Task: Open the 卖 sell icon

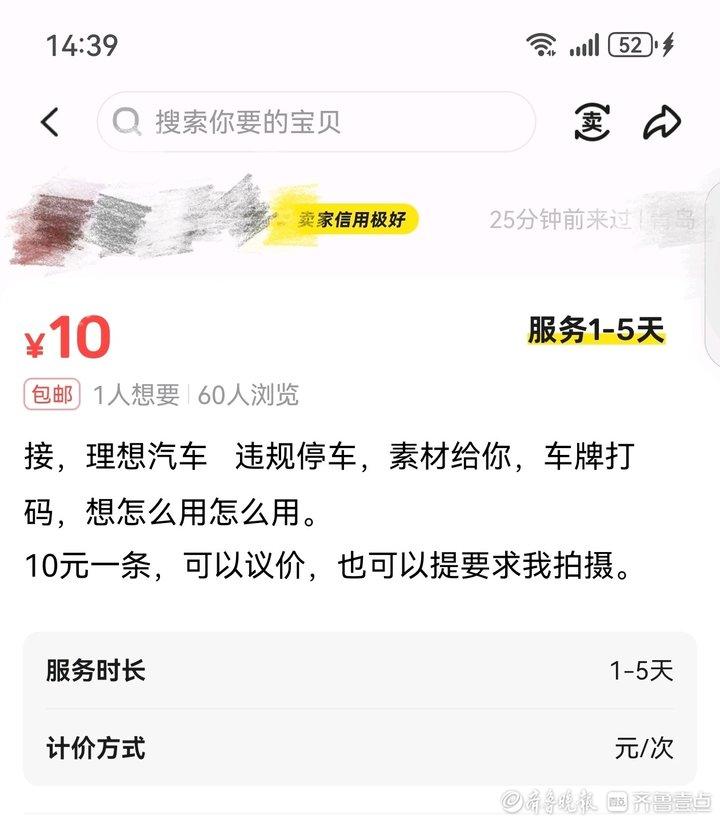Action: tap(592, 122)
